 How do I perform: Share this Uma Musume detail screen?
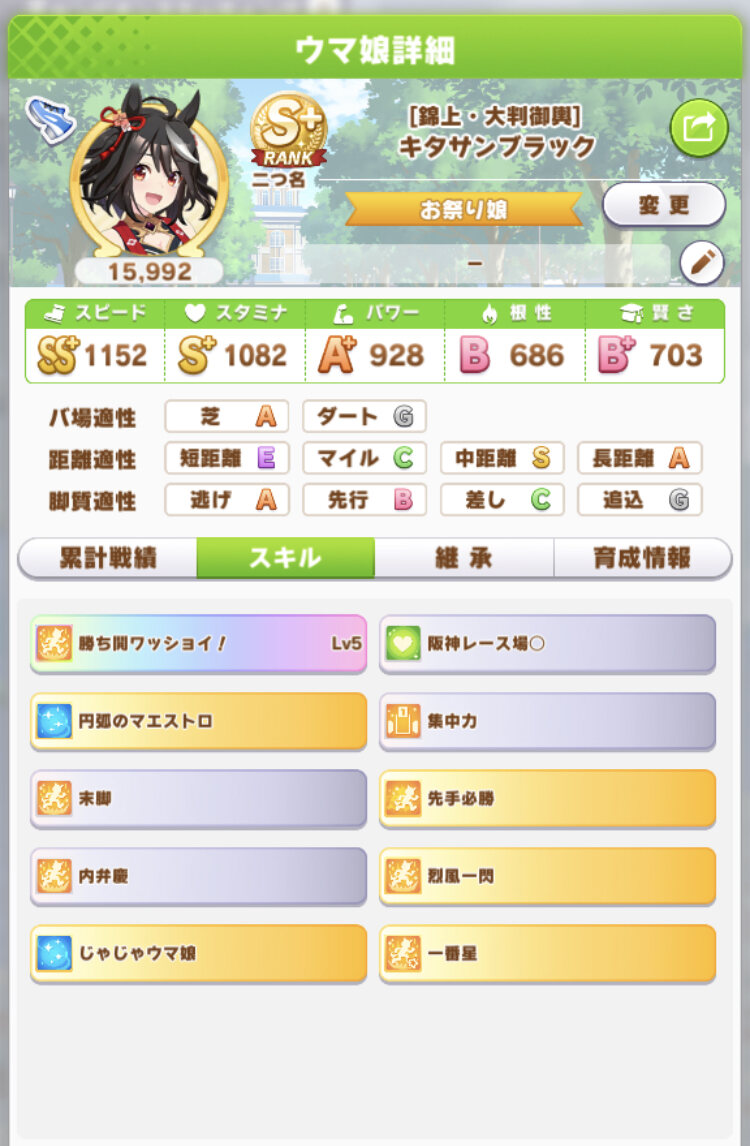(x=698, y=128)
